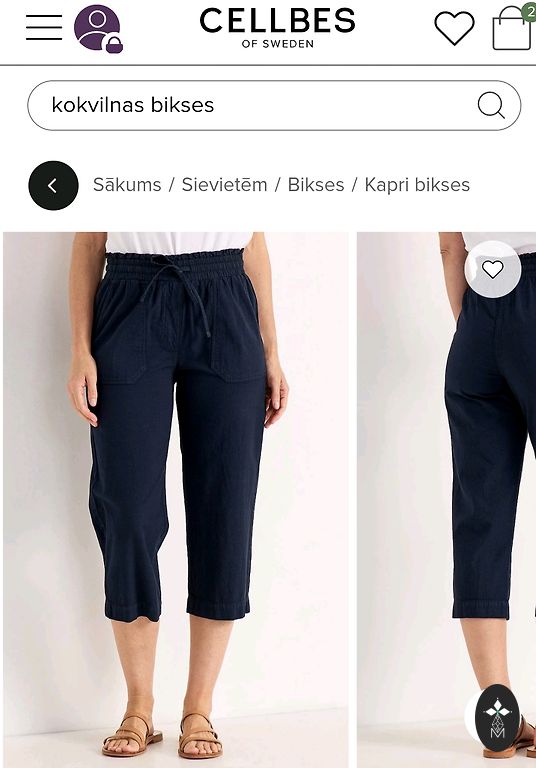The height and width of the screenshot is (768, 536).
Task: Open the shopping bag cart
Action: (x=513, y=27)
